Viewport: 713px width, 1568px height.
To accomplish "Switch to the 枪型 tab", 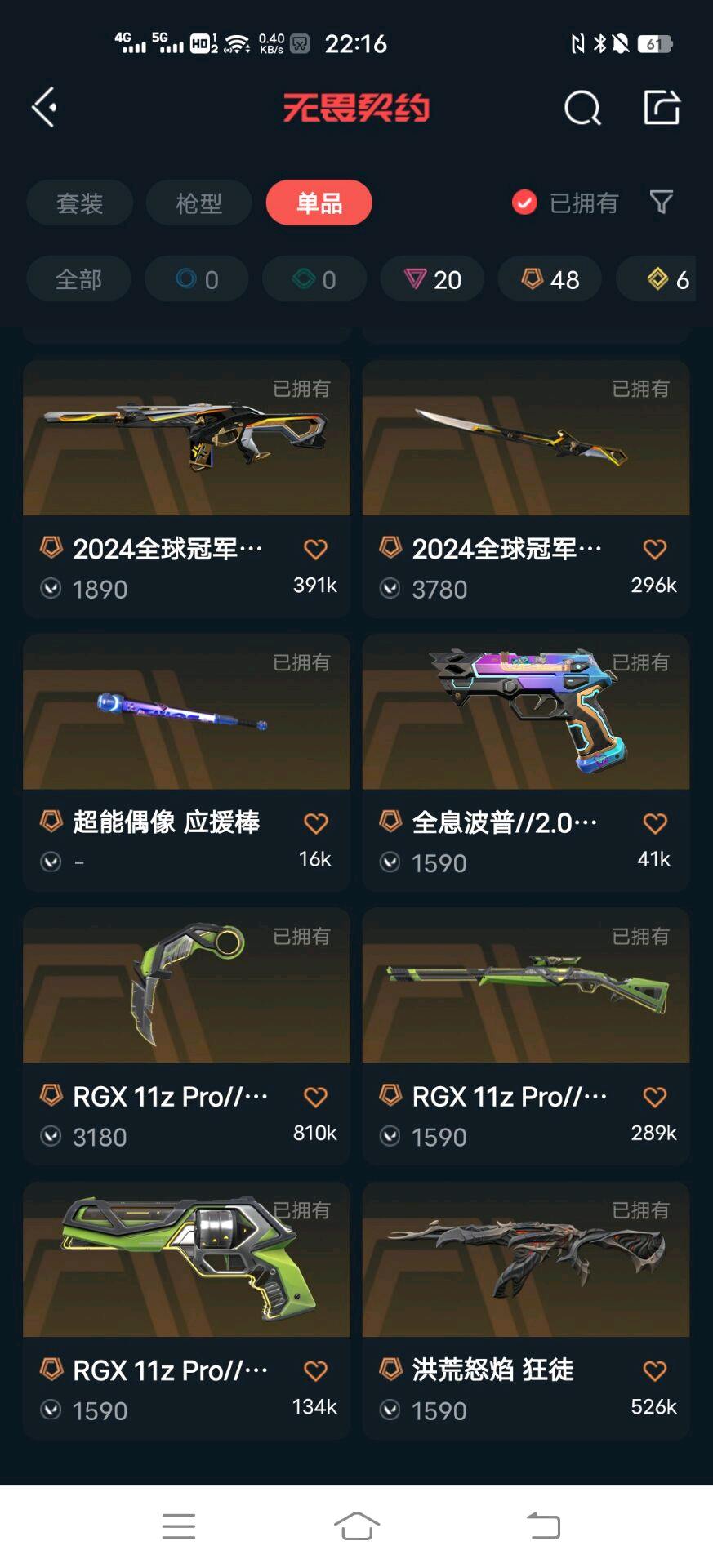I will point(198,203).
